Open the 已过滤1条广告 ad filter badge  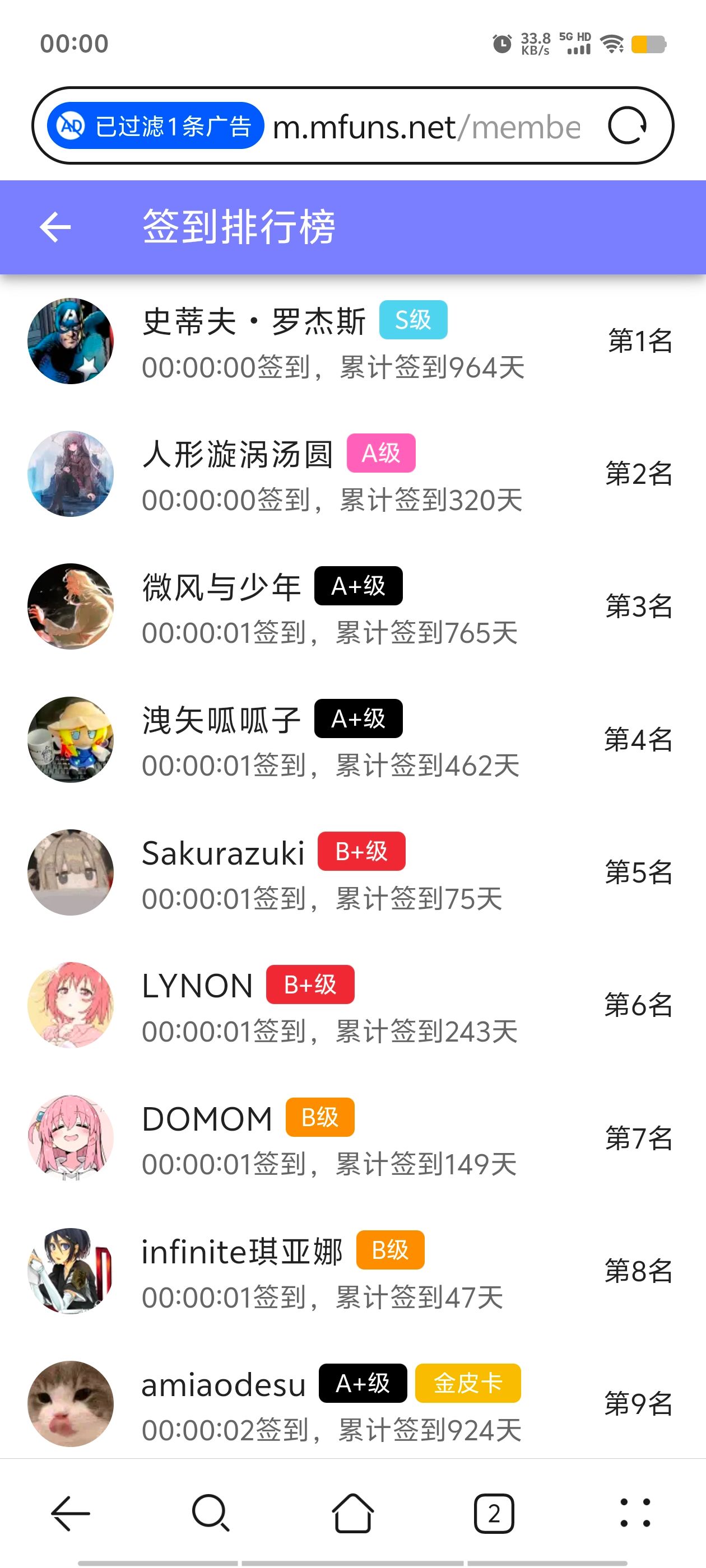[x=155, y=126]
